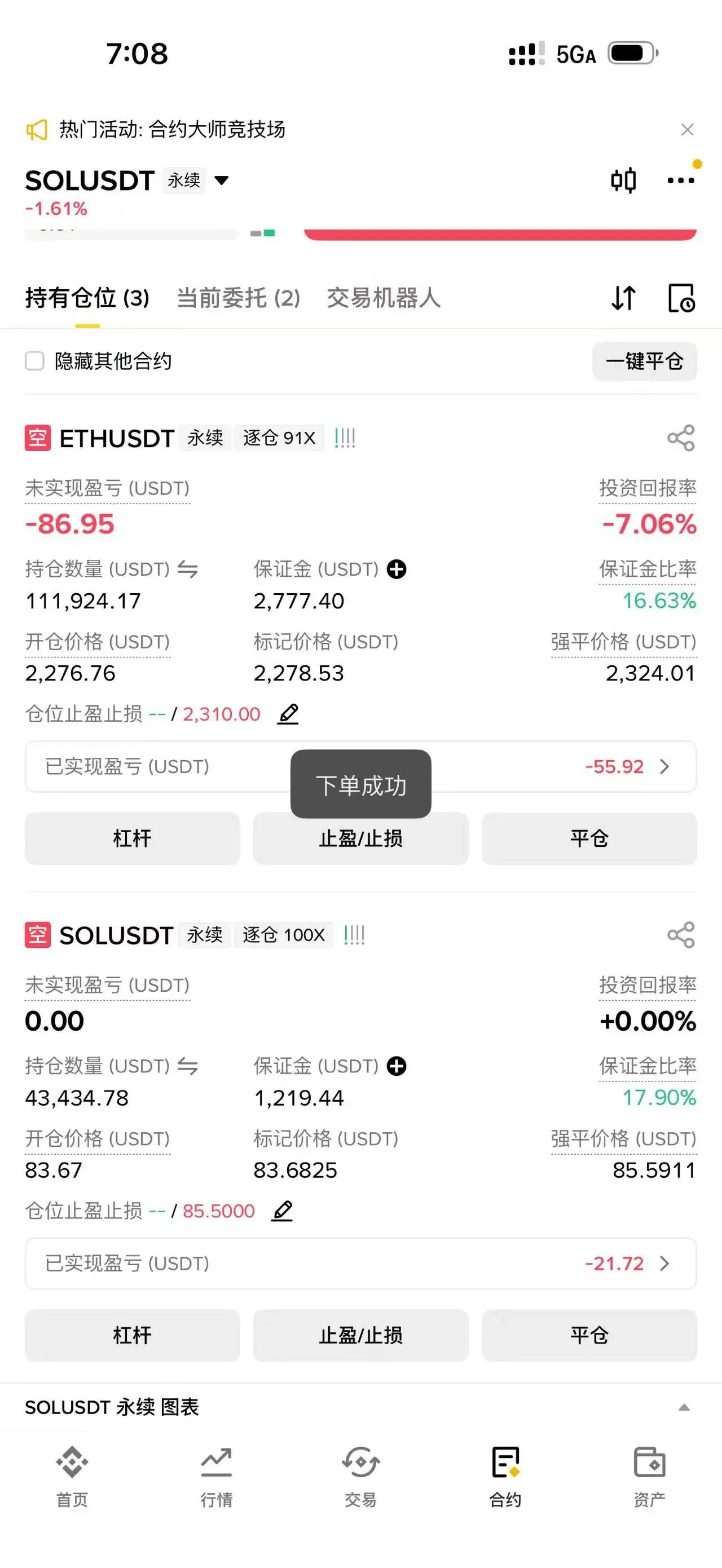Edit ETHUSDT 仓位止盈止损 with pencil icon
722x1568 pixels.
click(x=288, y=713)
